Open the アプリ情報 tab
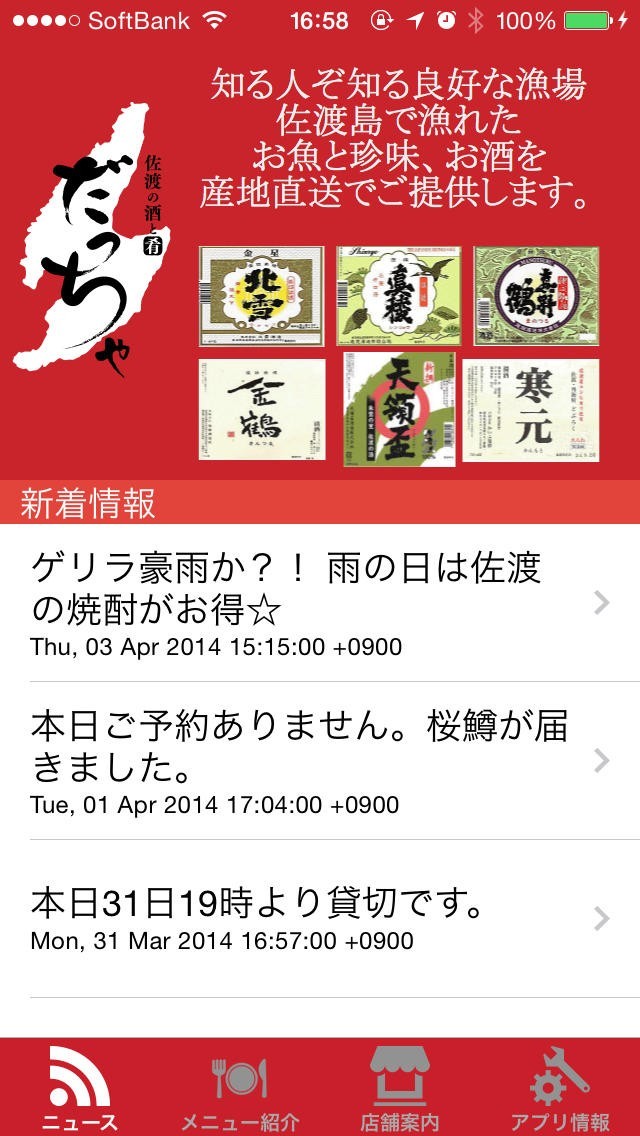This screenshot has width=640, height=1136. click(560, 1088)
